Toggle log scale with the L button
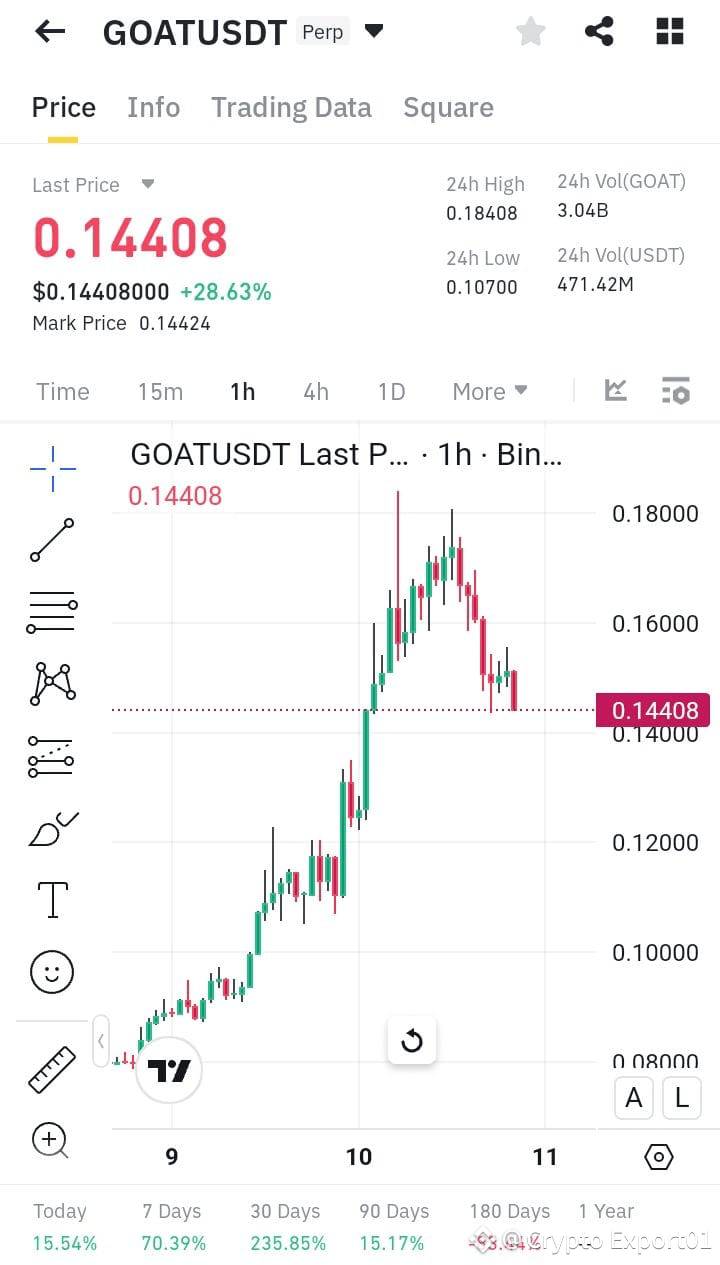Viewport: 720px width, 1265px height. coord(681,1098)
